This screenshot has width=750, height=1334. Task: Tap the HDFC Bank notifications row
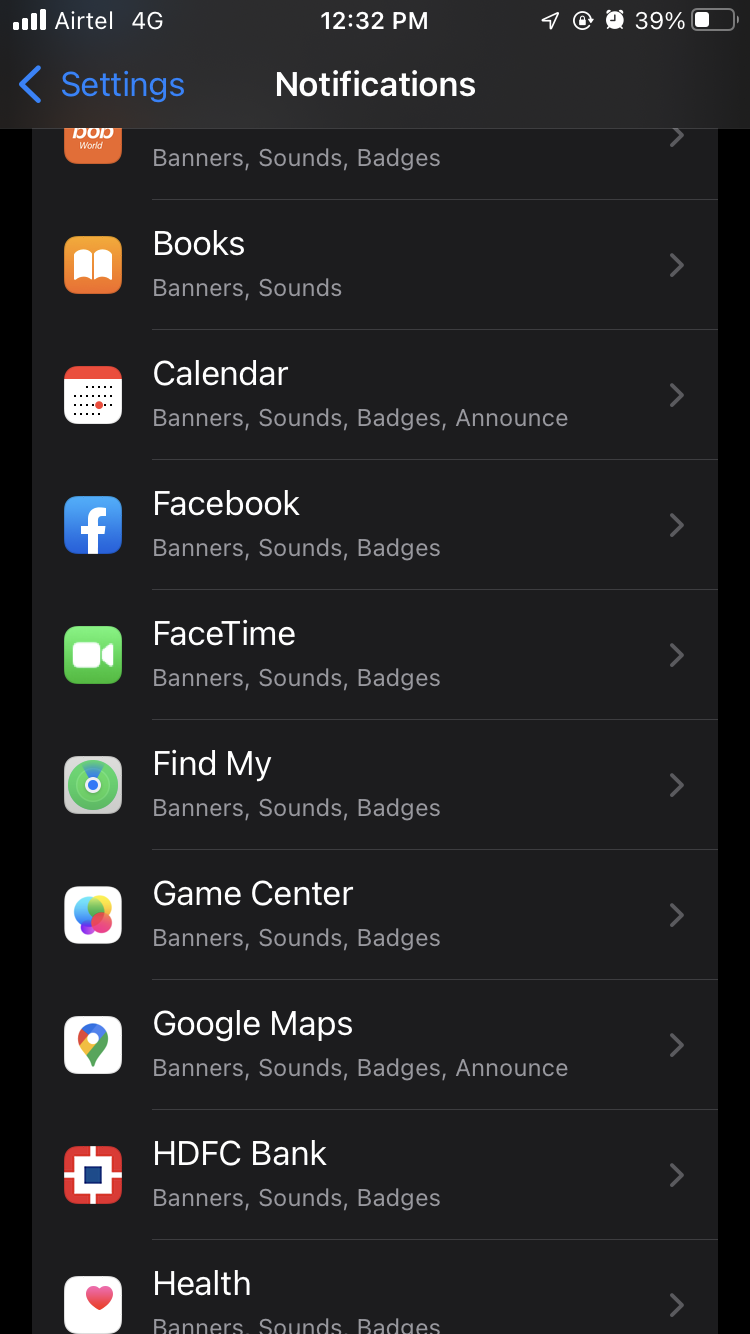(375, 1175)
